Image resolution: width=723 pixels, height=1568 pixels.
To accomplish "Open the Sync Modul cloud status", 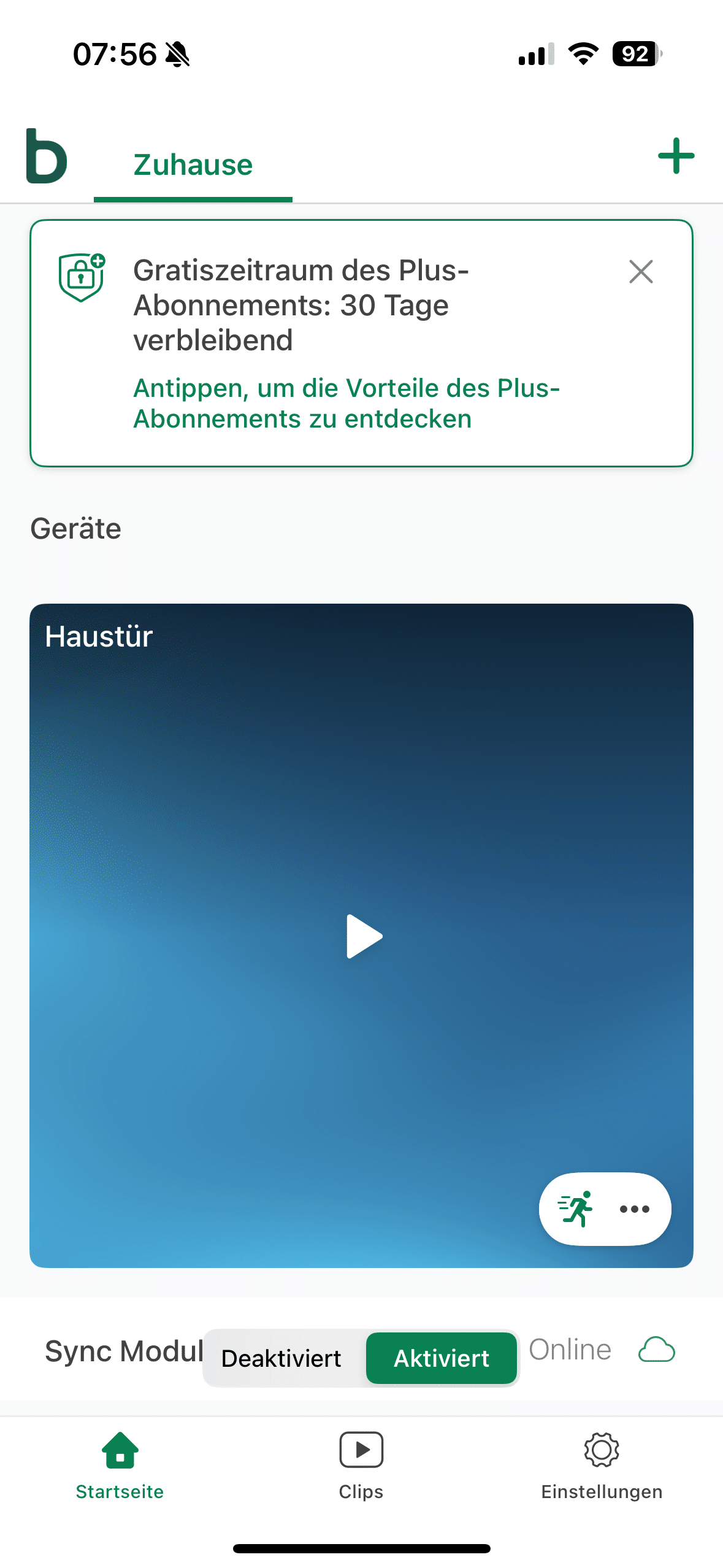I will coord(656,1350).
